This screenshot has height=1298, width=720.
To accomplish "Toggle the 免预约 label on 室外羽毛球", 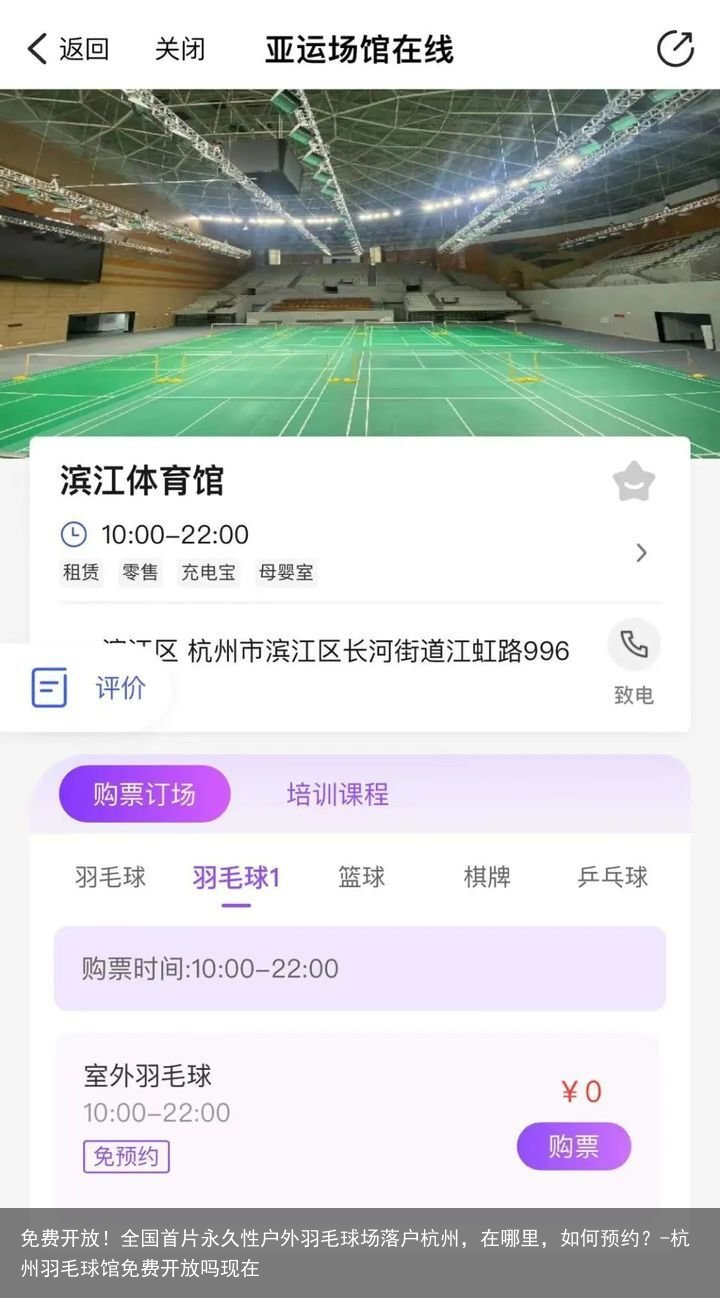I will [125, 1155].
